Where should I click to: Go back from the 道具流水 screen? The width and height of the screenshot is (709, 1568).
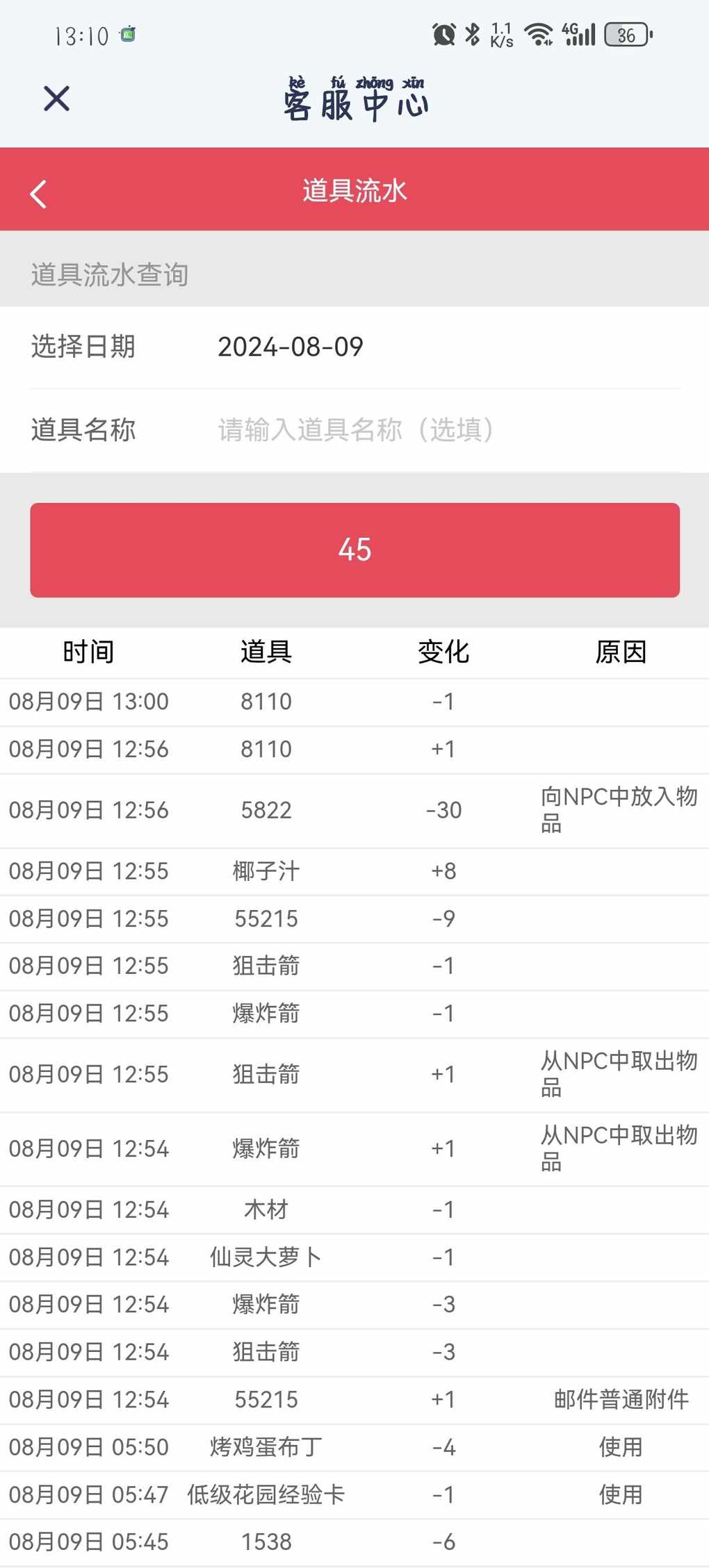click(x=39, y=194)
